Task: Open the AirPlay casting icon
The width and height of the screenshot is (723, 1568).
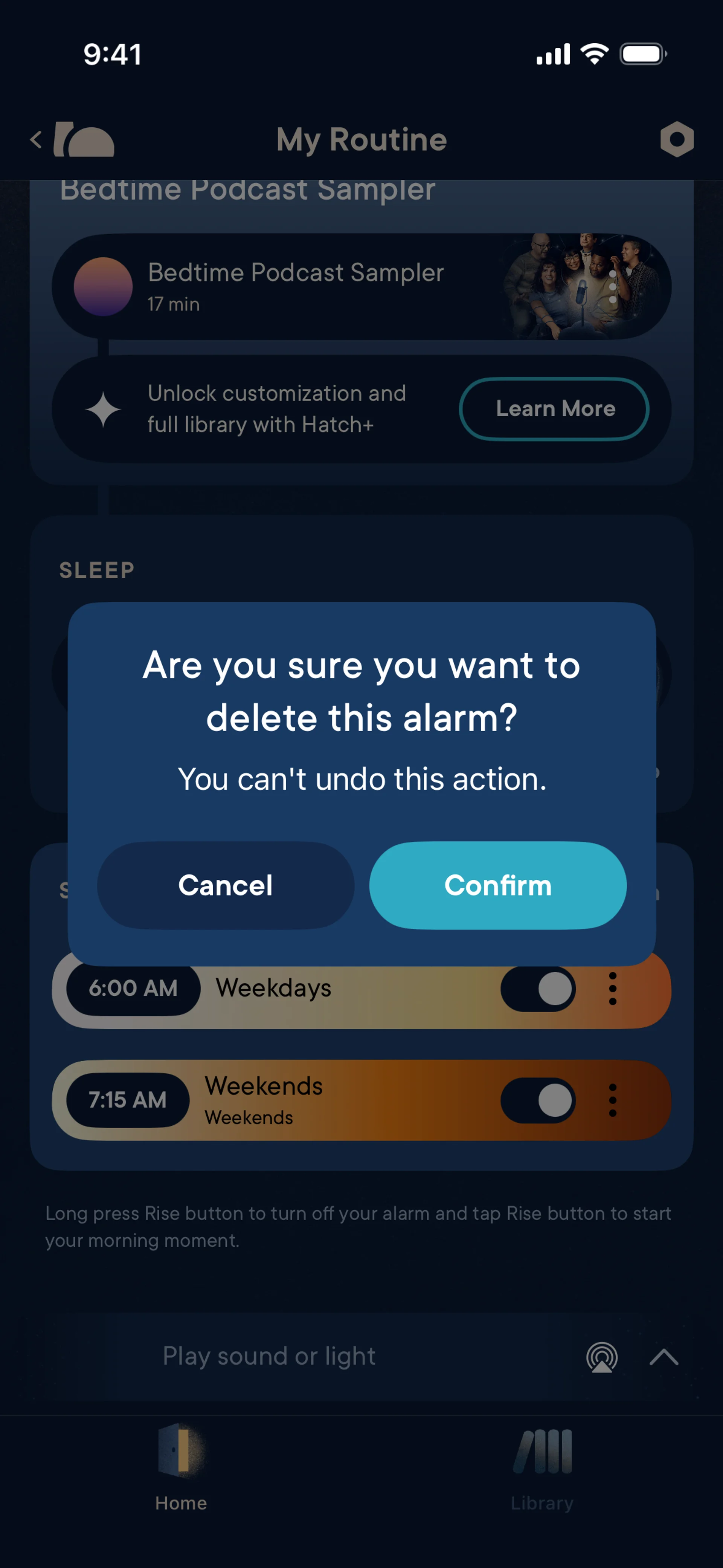Action: 602,1357
